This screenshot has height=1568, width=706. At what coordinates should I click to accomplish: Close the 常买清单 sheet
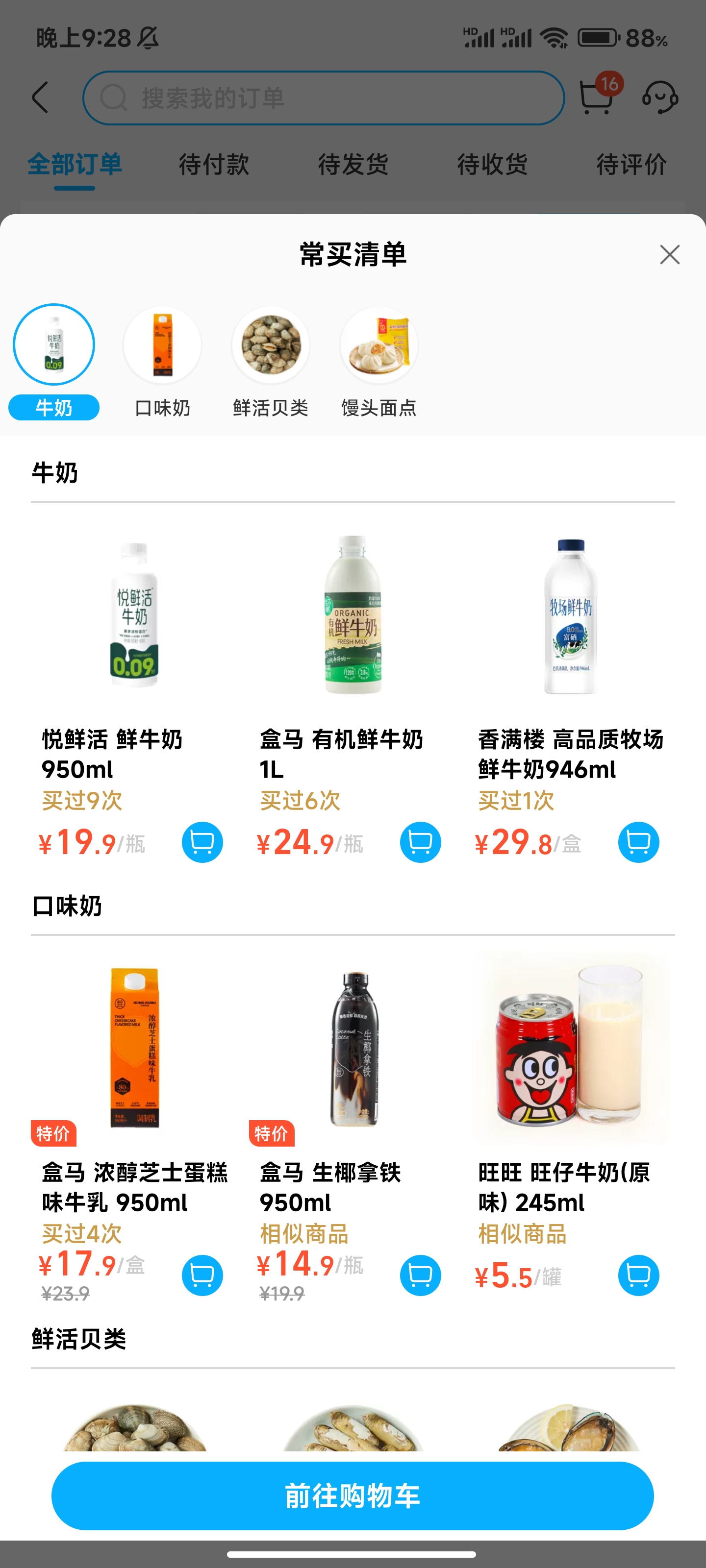pyautogui.click(x=669, y=254)
